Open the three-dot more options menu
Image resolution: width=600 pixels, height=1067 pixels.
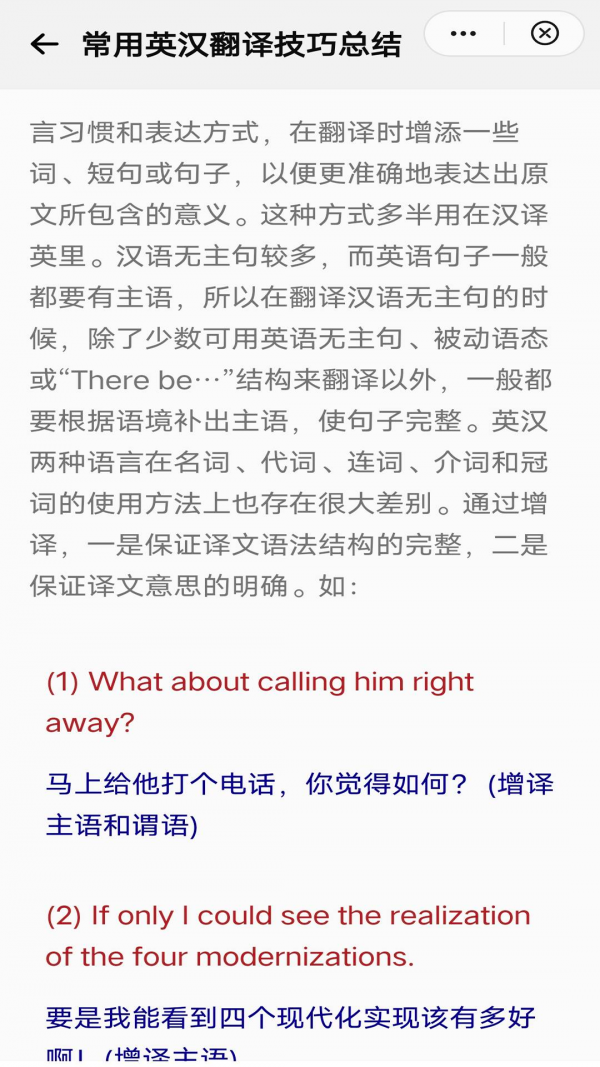[463, 34]
